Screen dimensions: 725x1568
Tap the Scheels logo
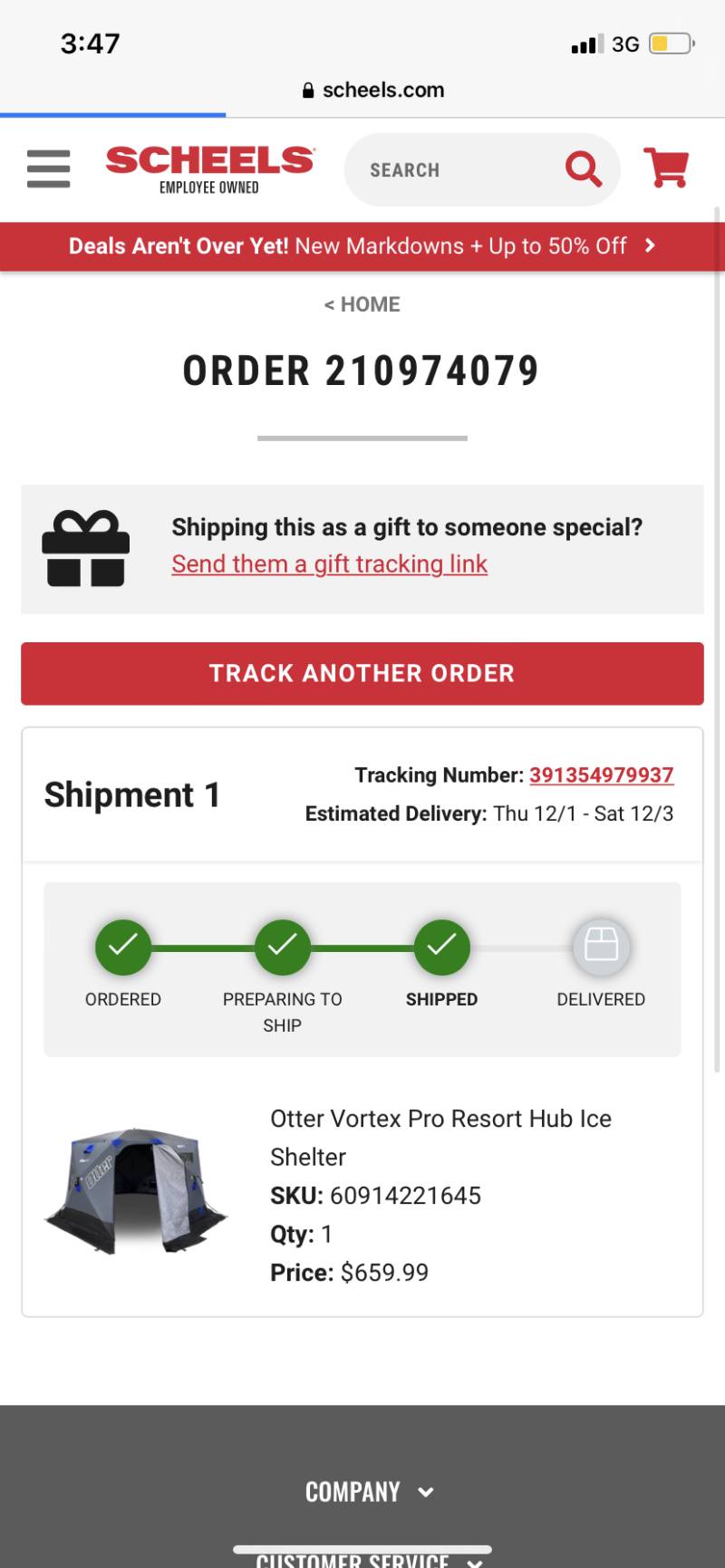tap(209, 169)
